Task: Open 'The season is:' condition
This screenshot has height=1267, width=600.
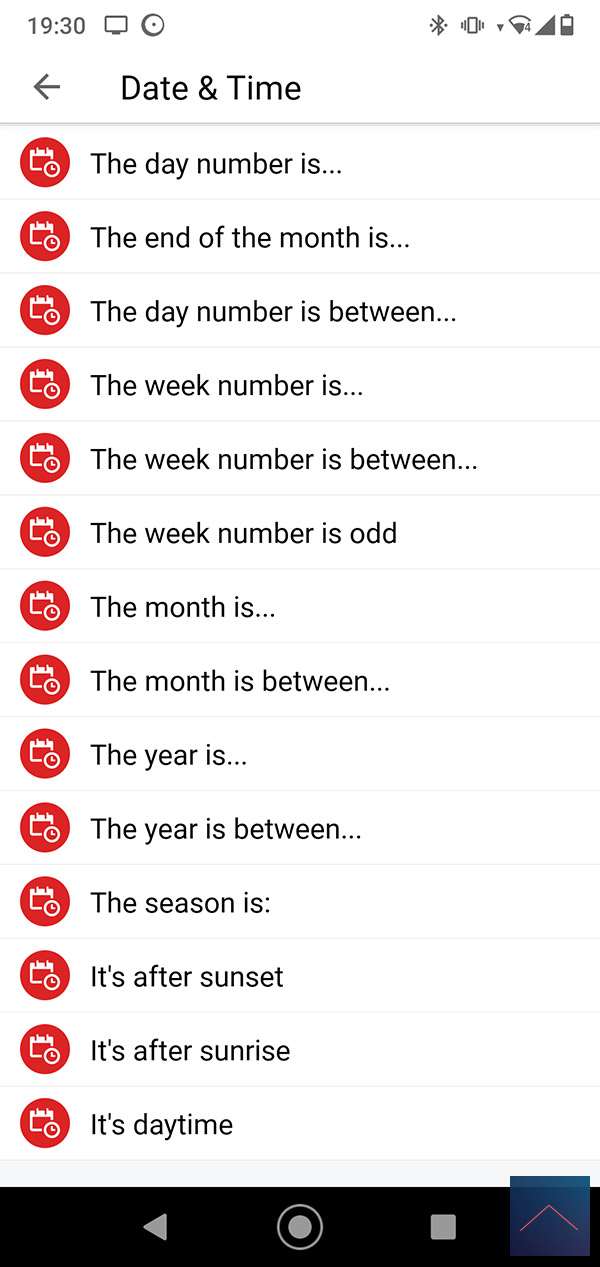Action: pyautogui.click(x=180, y=904)
